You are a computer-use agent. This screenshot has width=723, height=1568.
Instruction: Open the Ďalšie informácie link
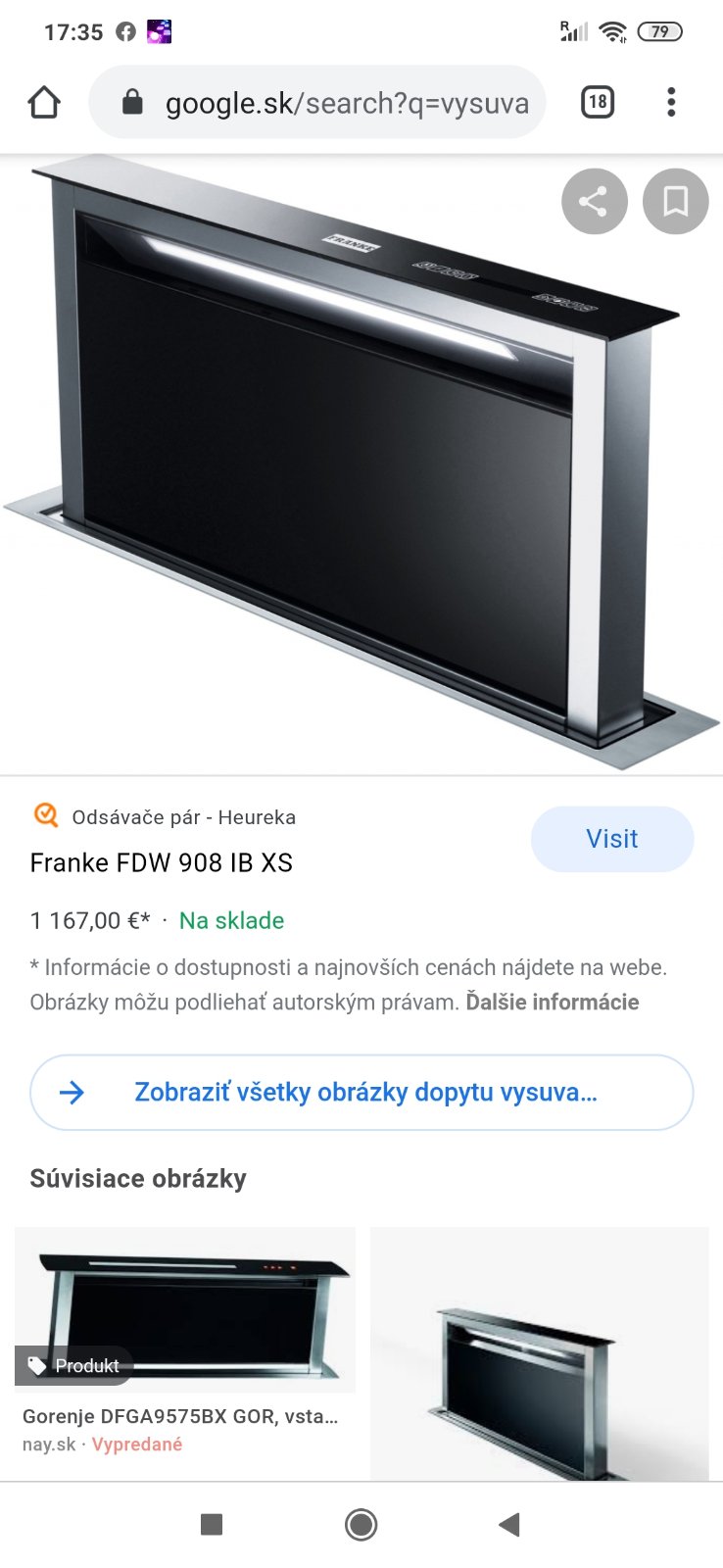click(553, 1002)
